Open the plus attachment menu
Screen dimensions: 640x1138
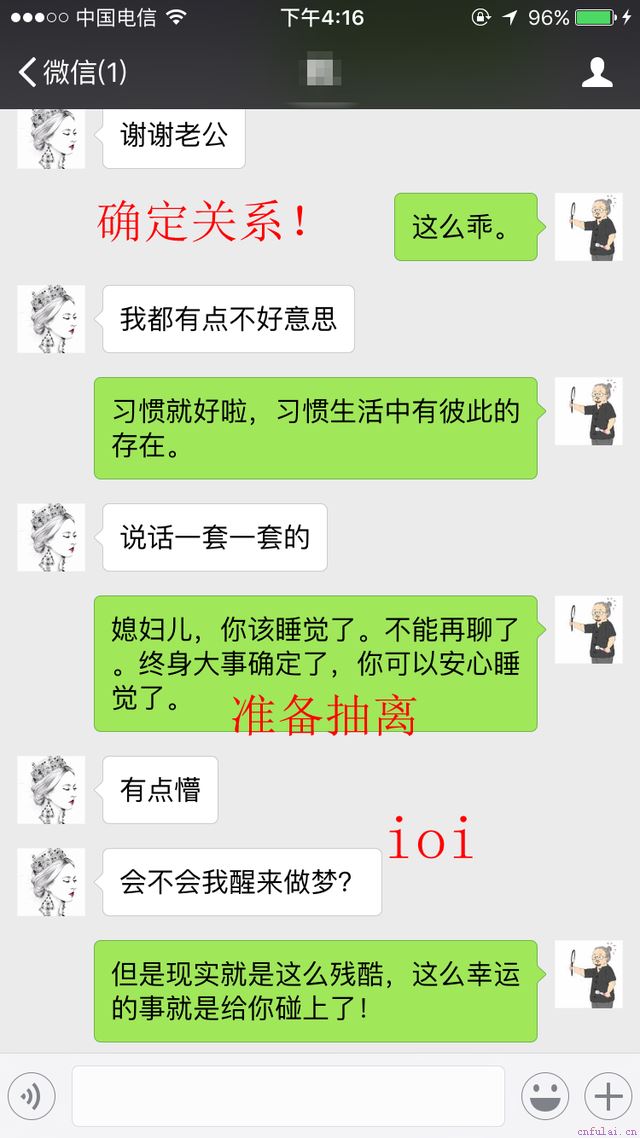tap(609, 1097)
